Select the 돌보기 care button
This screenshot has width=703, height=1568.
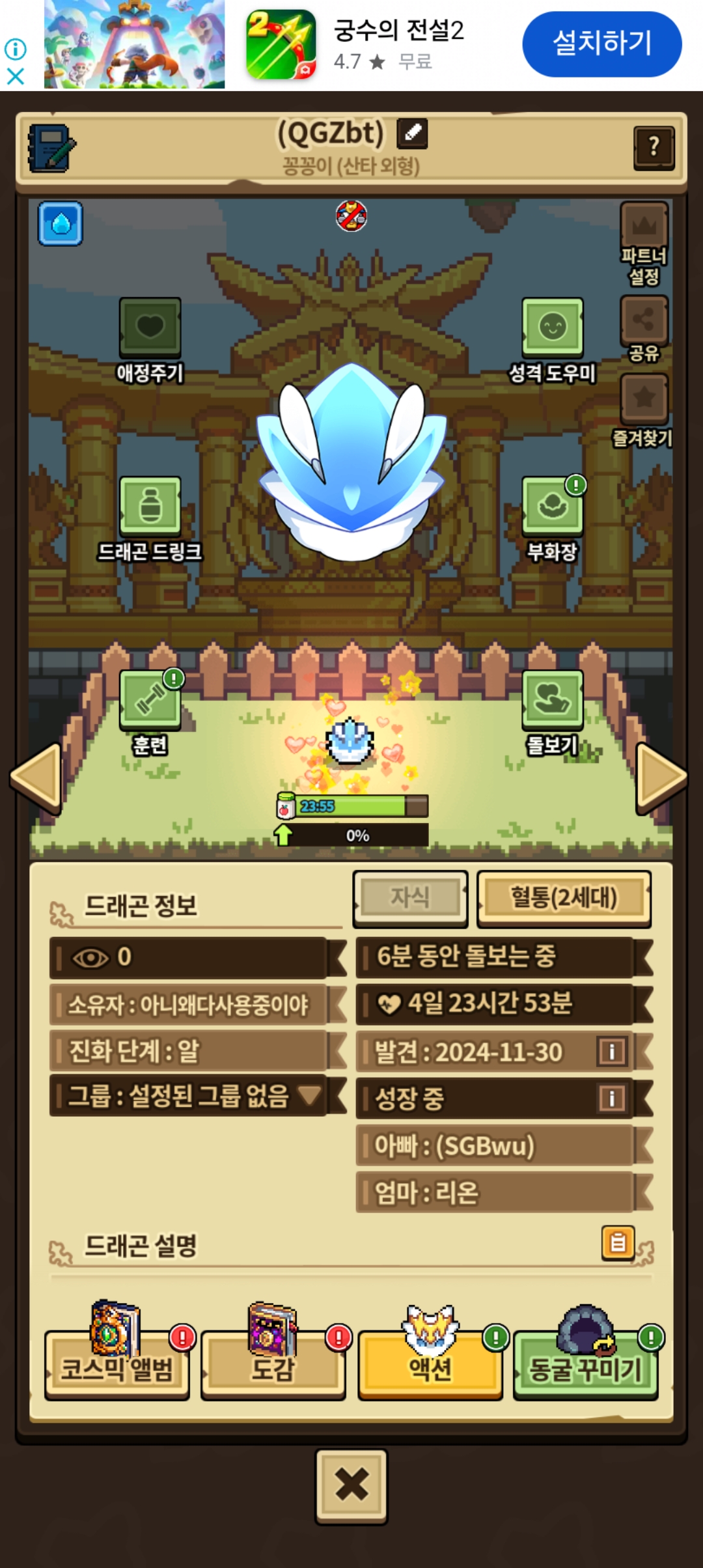point(552,700)
